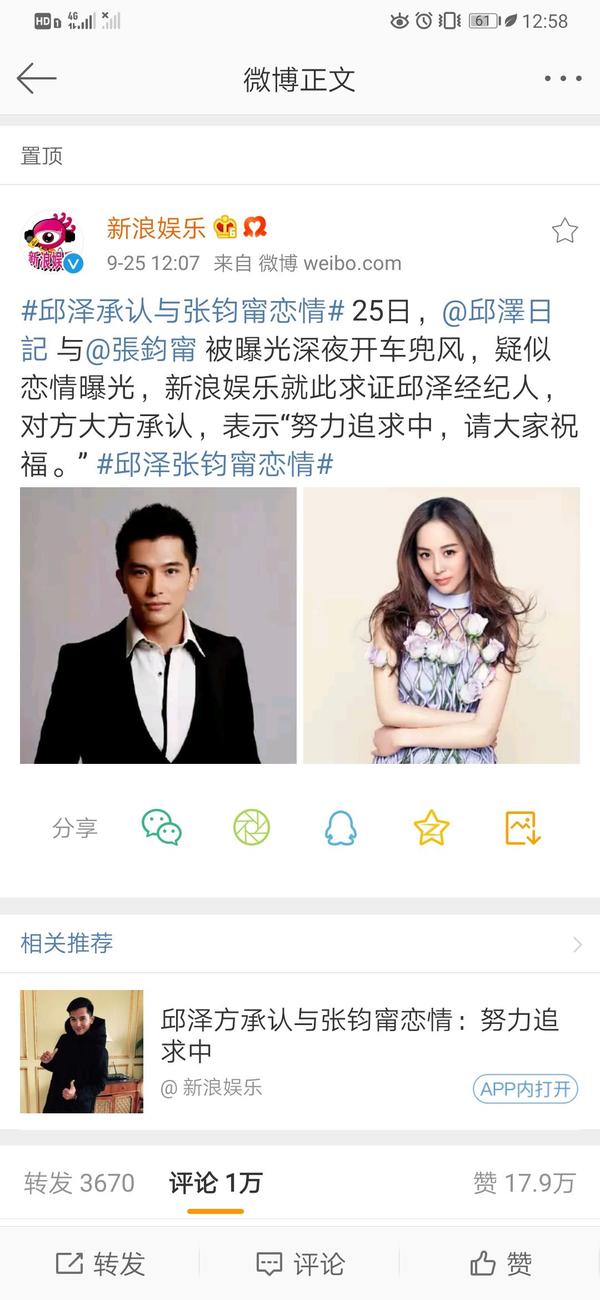Screen dimensions: 600x1300
Task: Like the post with 赞 button
Action: pos(500,1264)
